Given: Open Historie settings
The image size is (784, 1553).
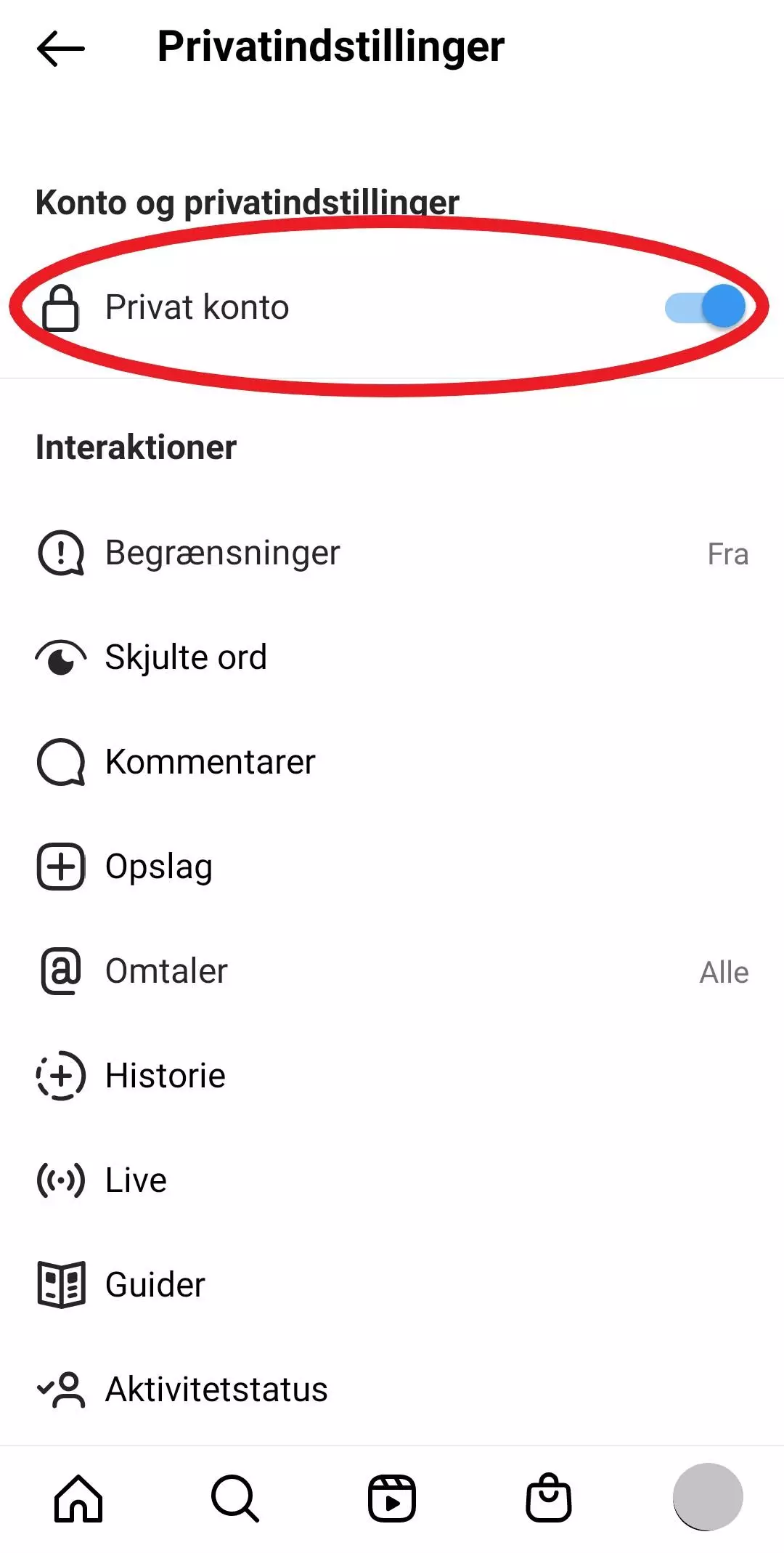Looking at the screenshot, I should tap(392, 1076).
